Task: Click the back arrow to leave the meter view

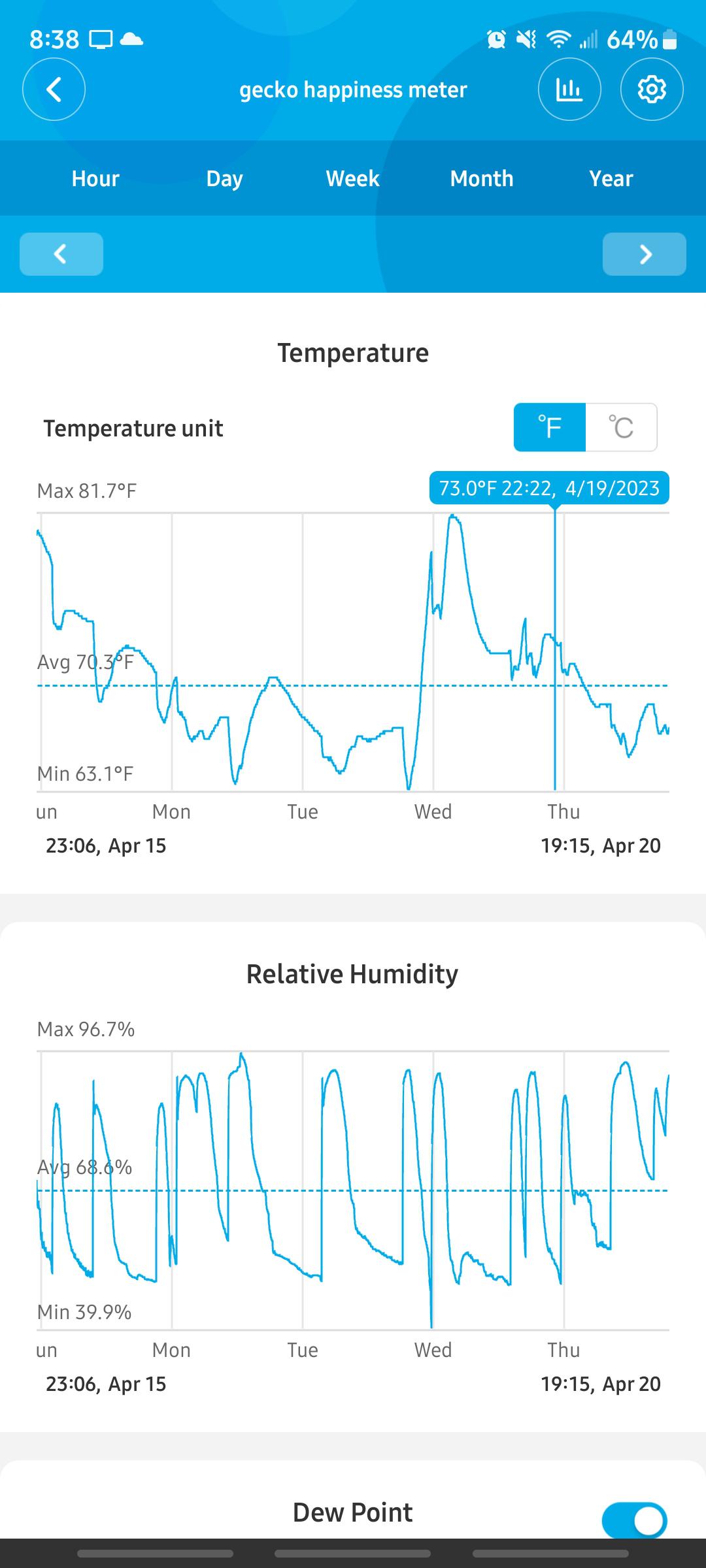Action: point(54,89)
